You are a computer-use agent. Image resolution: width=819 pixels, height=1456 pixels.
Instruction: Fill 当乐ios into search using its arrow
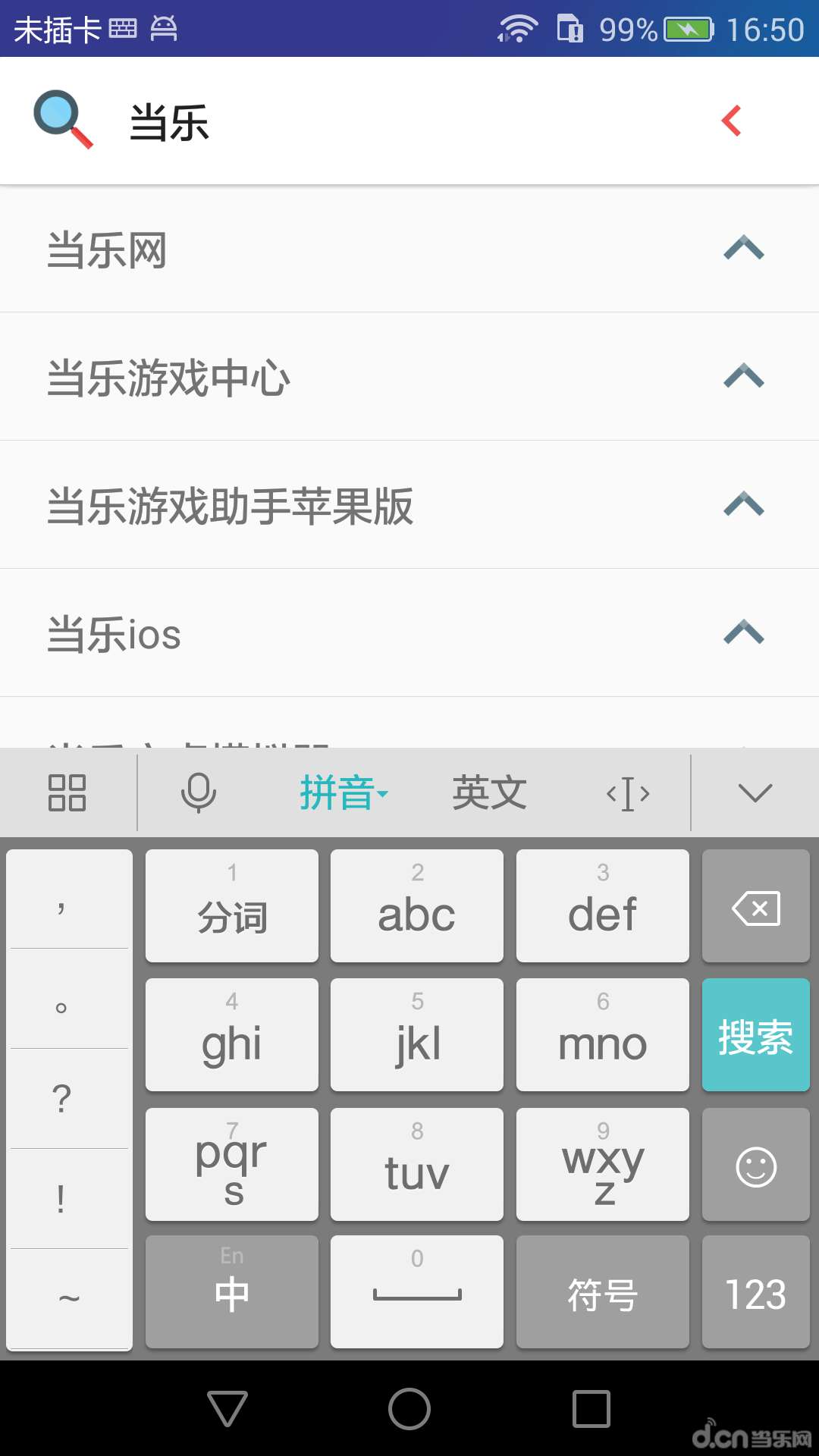[743, 632]
